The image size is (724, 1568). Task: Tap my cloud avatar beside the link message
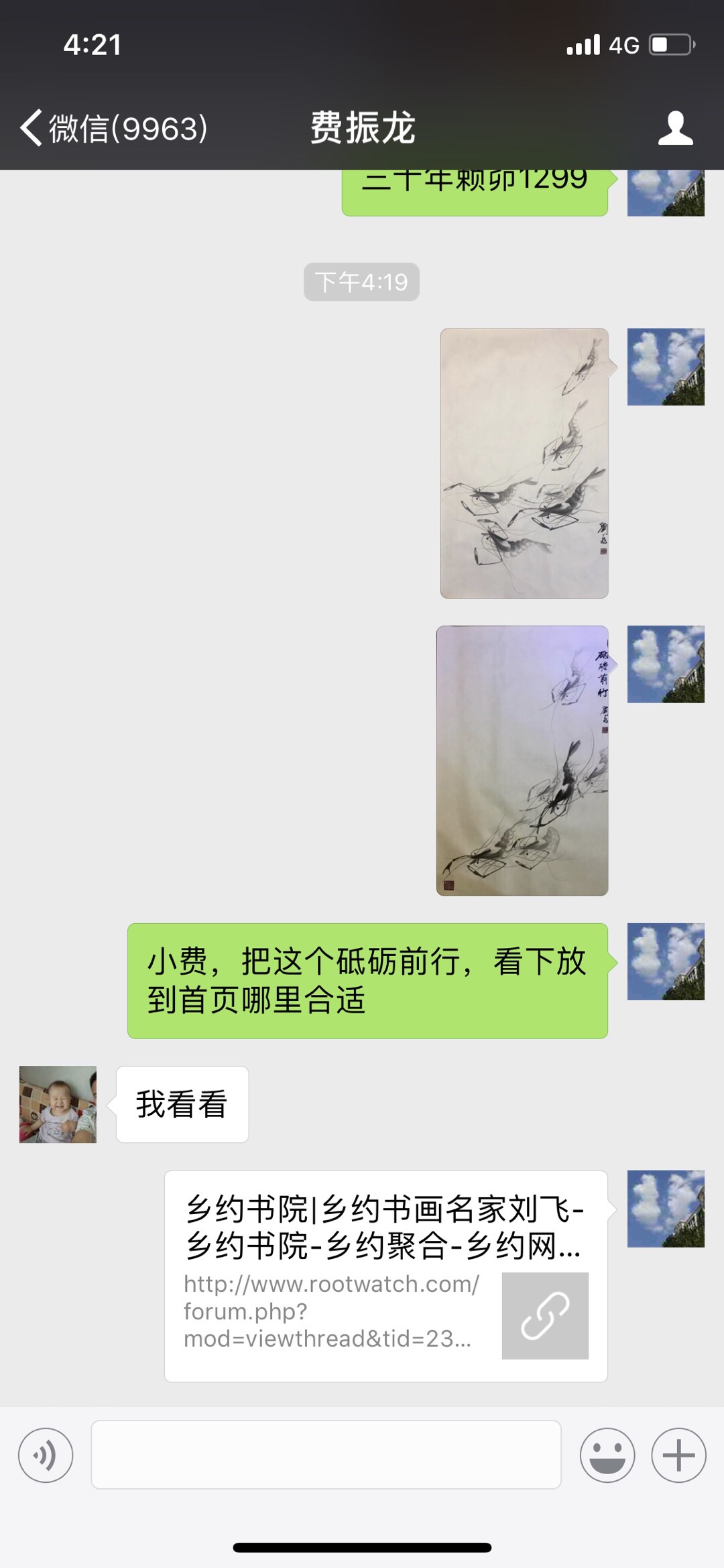pyautogui.click(x=665, y=1209)
